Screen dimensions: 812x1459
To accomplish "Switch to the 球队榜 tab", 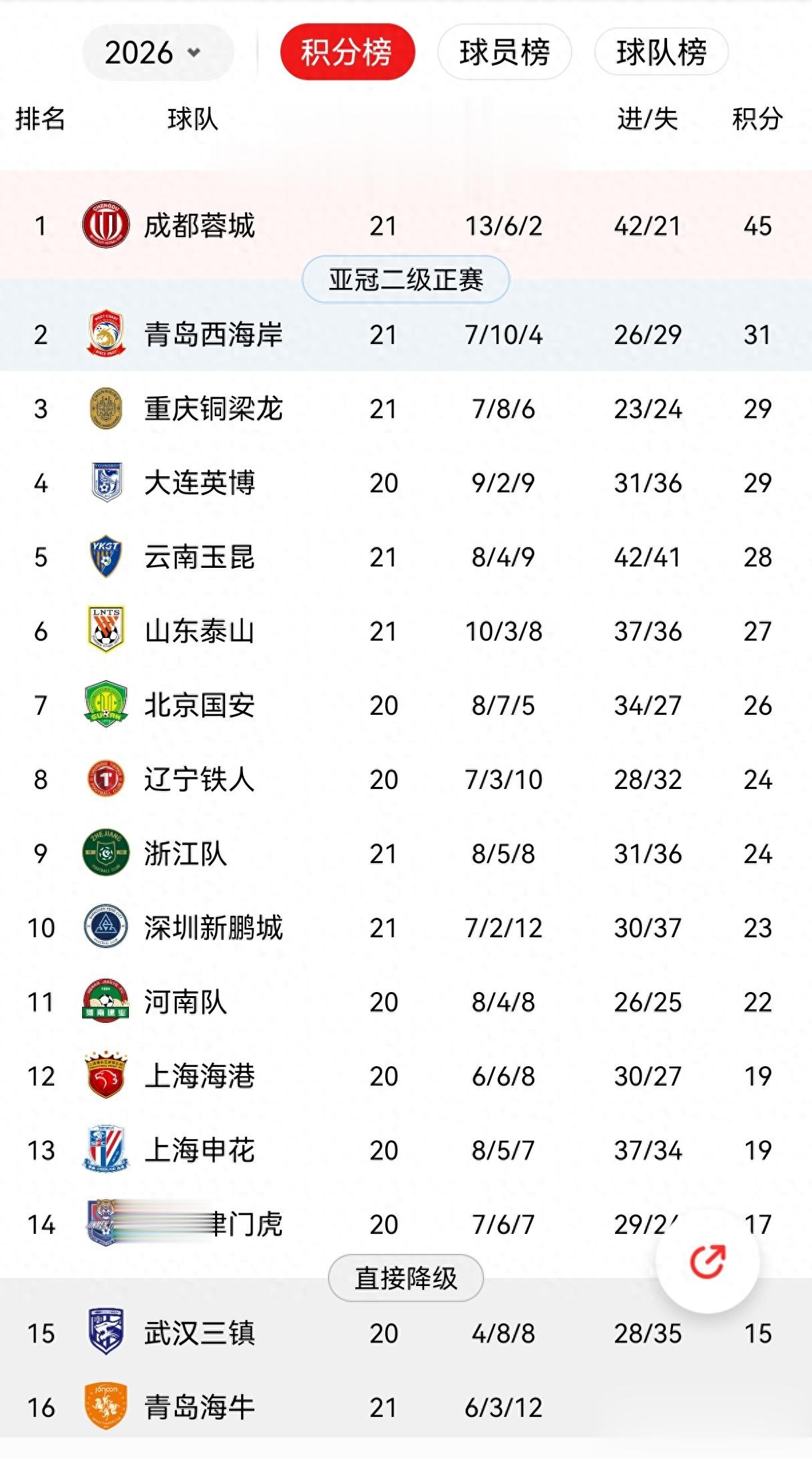I will click(x=661, y=52).
